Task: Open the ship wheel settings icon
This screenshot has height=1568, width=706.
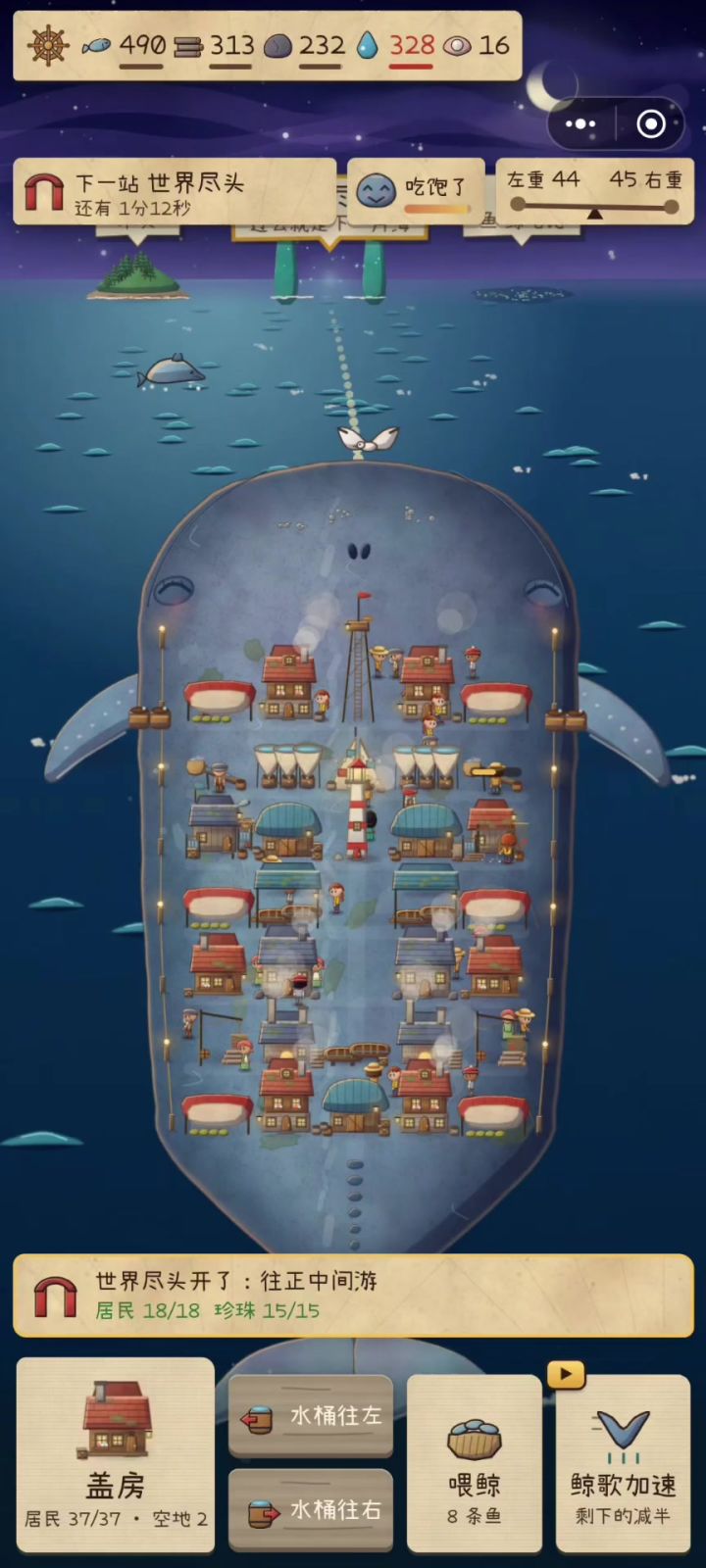Action: coord(47,45)
